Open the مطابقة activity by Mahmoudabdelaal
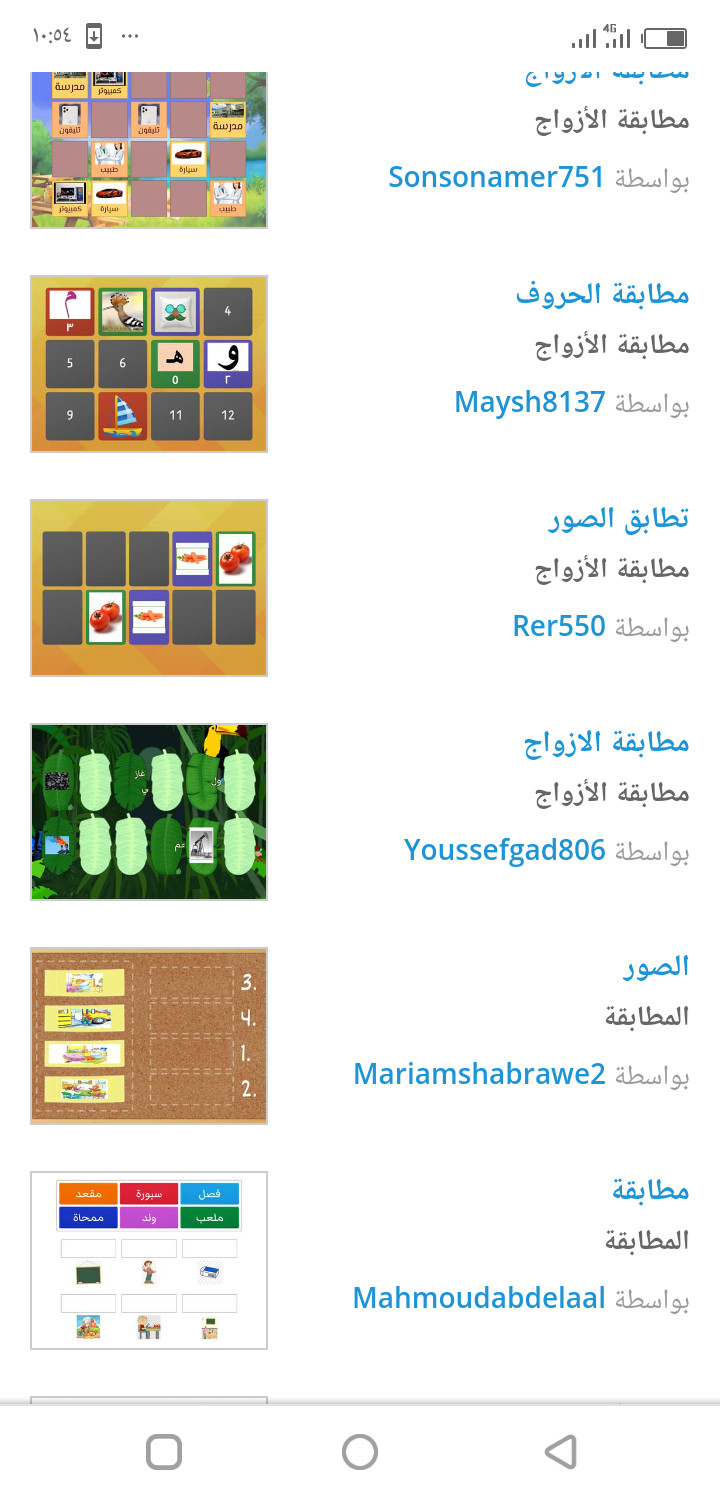The image size is (720, 1500). (650, 1190)
